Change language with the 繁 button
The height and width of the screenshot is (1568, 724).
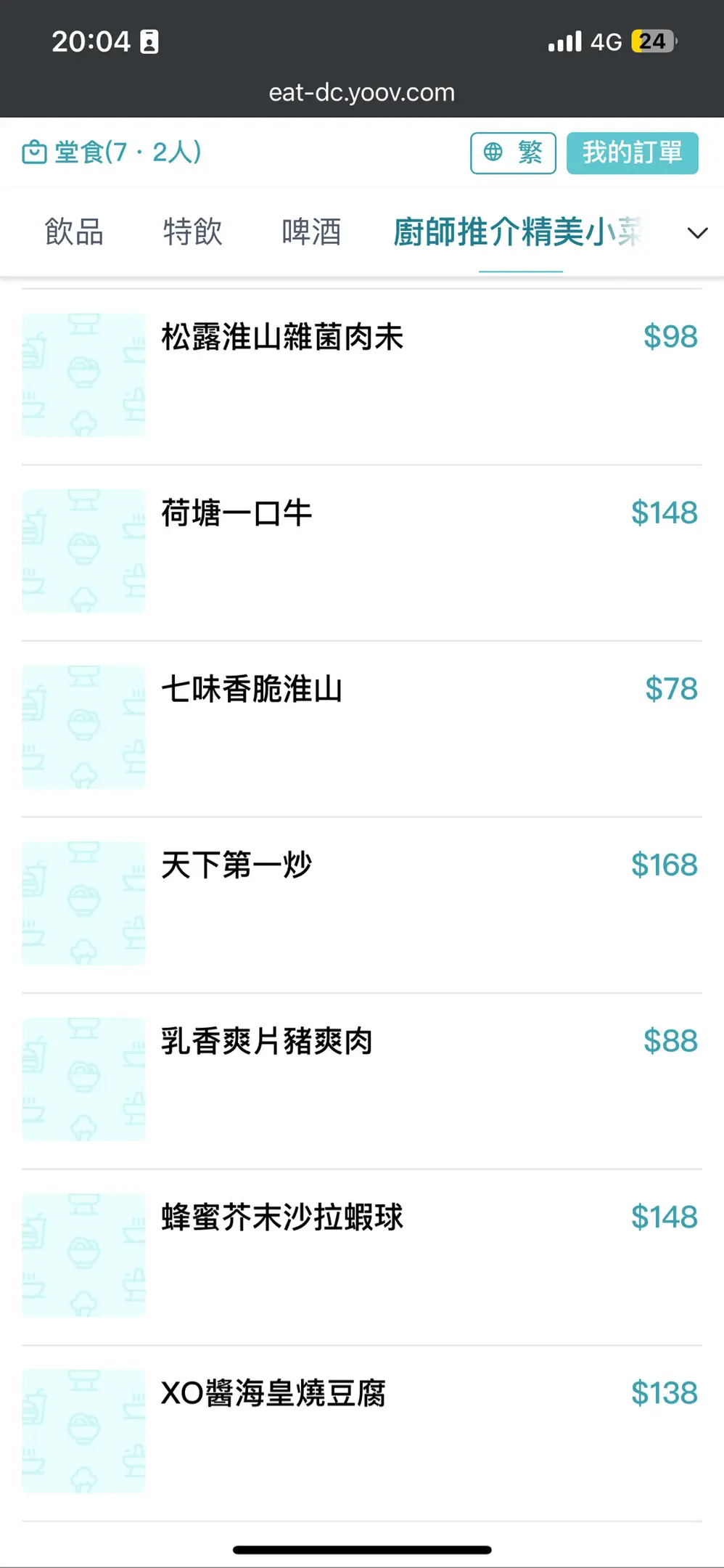point(513,153)
